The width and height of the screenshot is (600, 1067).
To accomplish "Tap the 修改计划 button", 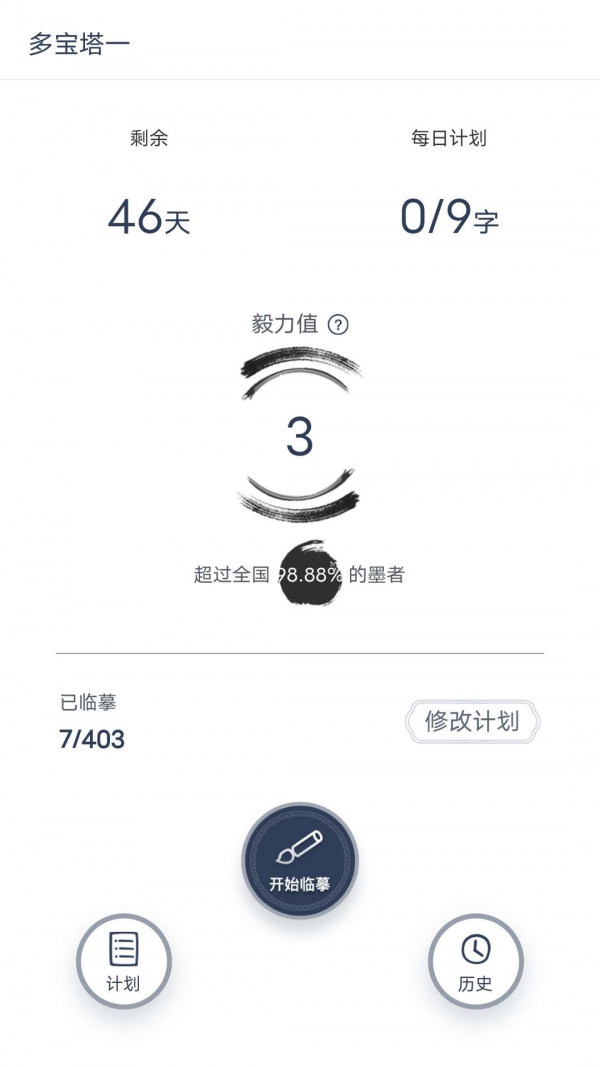I will (472, 721).
